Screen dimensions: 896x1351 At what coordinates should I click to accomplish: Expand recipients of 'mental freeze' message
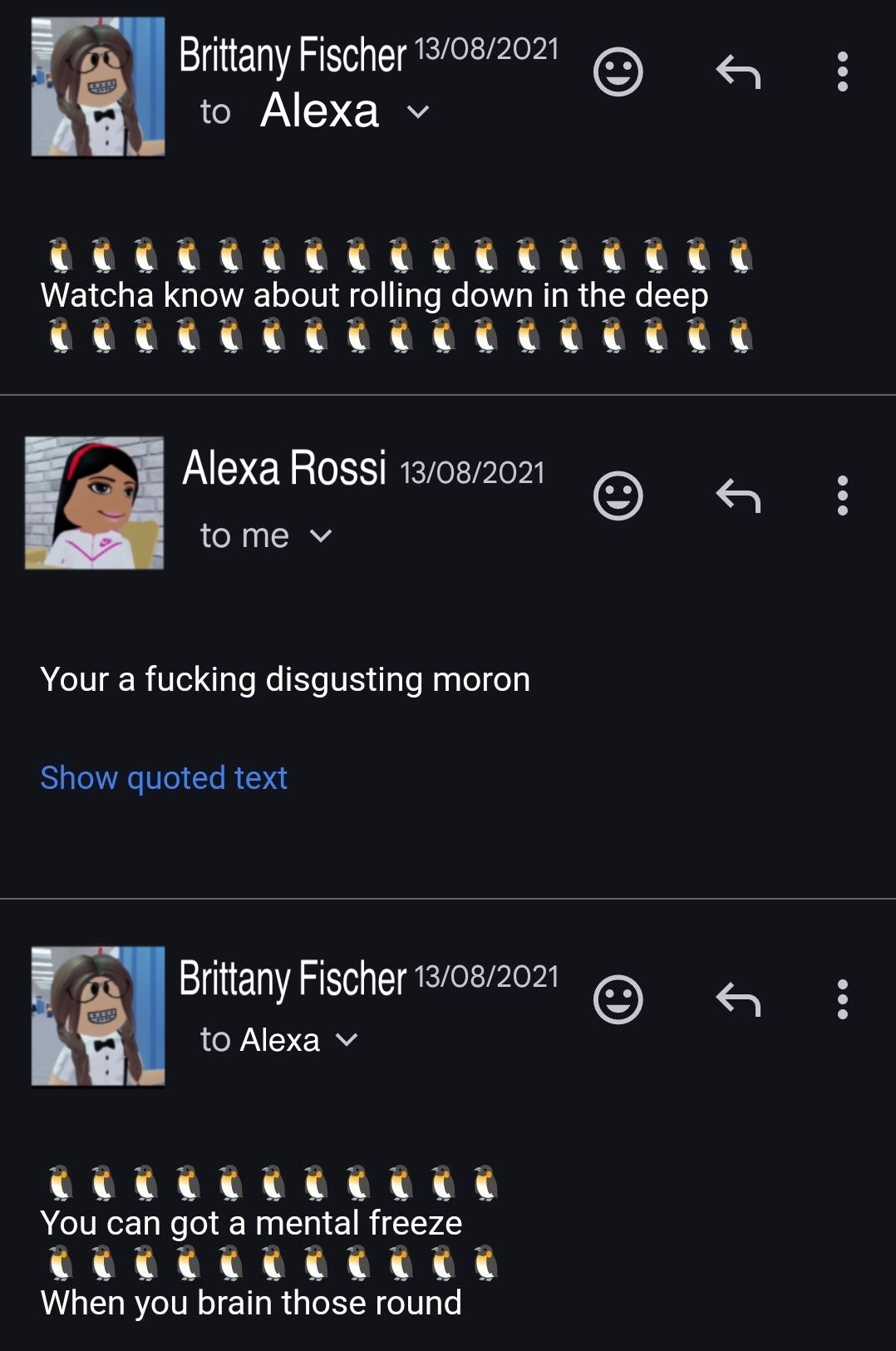pyautogui.click(x=346, y=1040)
